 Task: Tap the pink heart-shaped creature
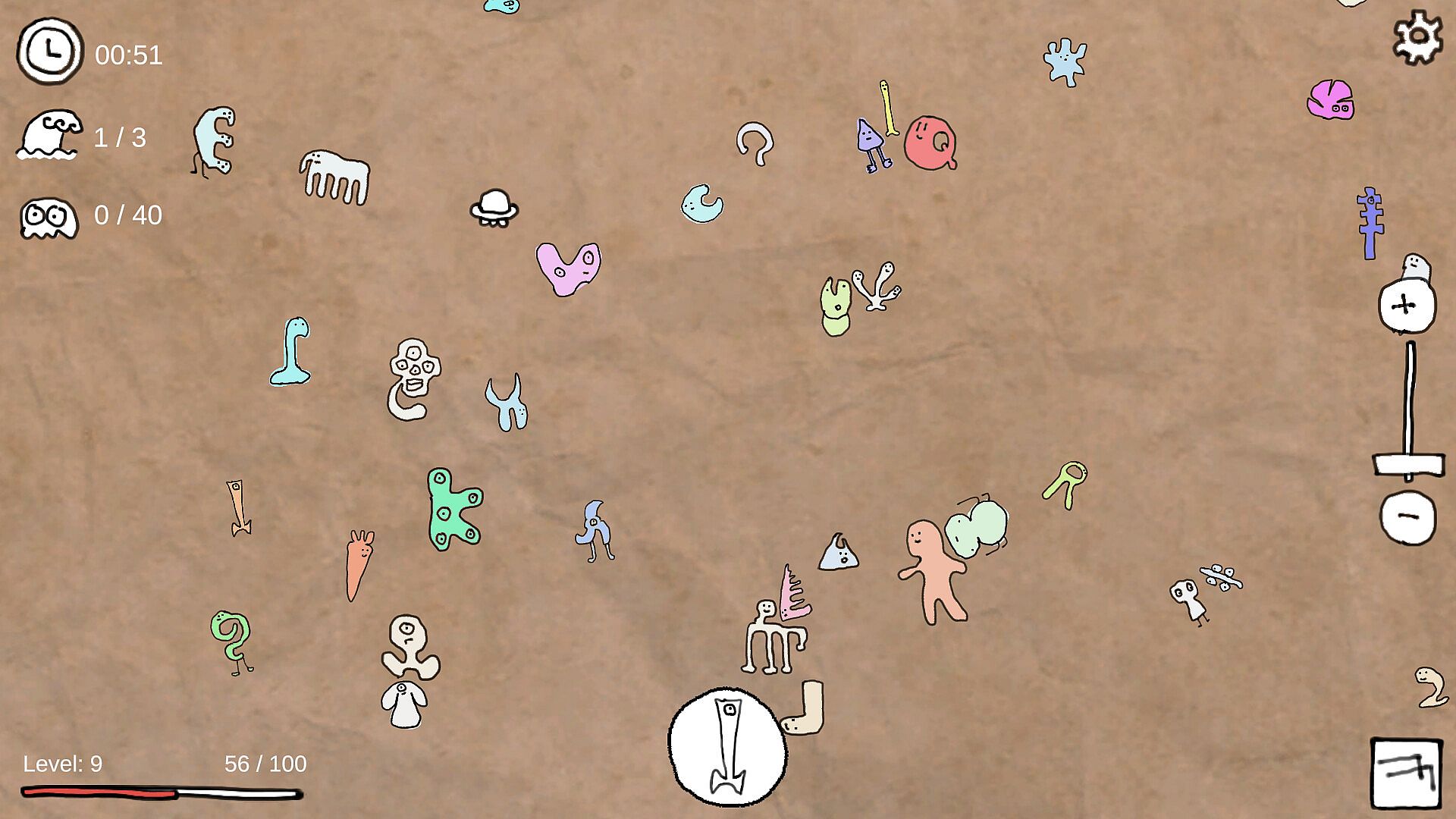(569, 268)
